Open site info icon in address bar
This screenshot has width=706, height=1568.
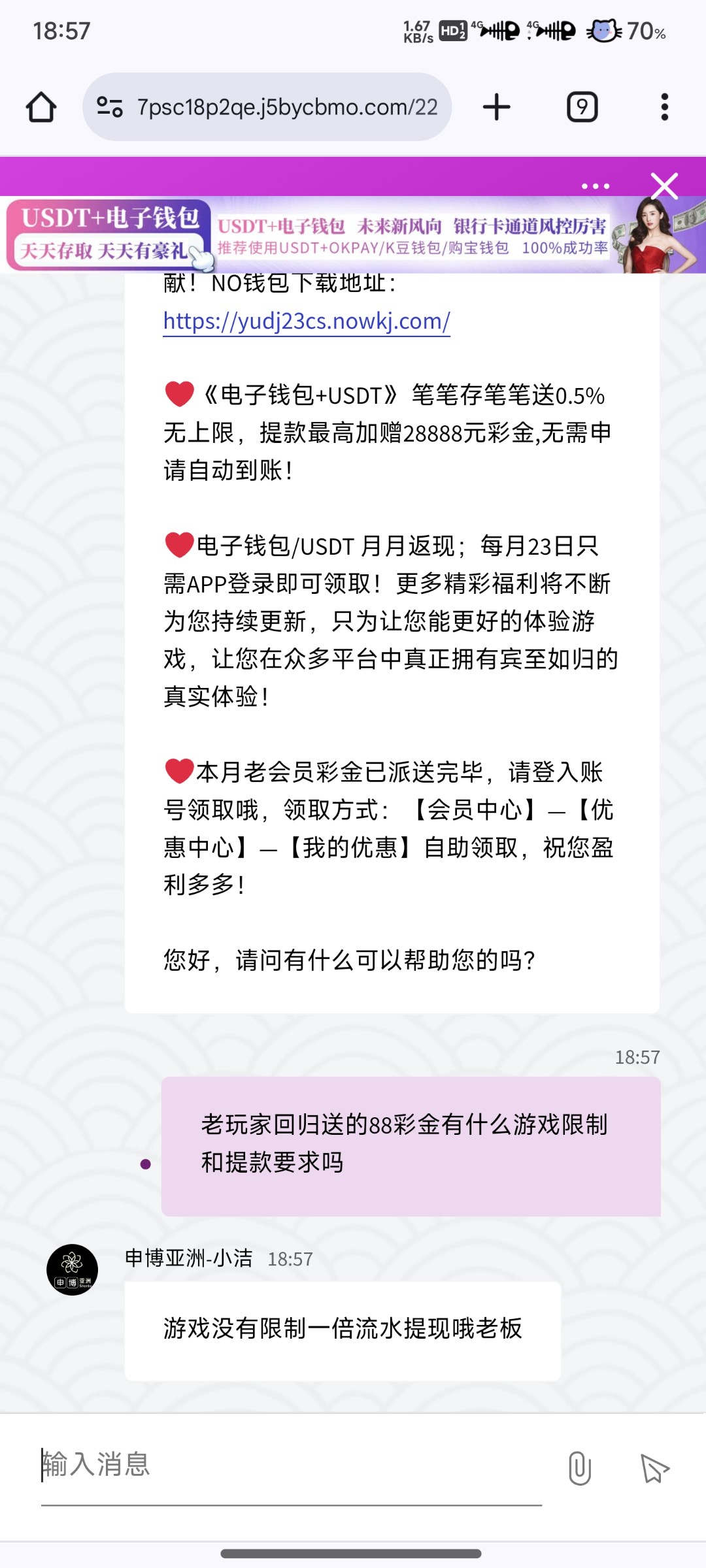click(110, 107)
